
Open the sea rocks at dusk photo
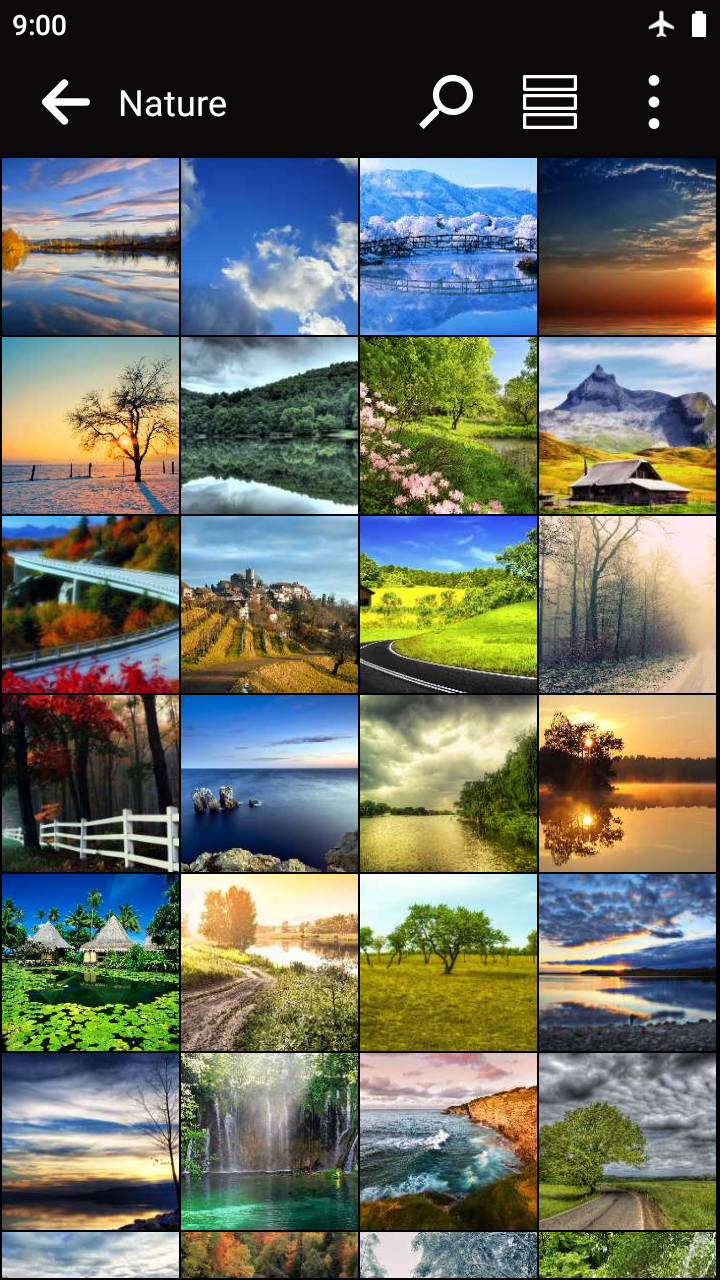(269, 783)
